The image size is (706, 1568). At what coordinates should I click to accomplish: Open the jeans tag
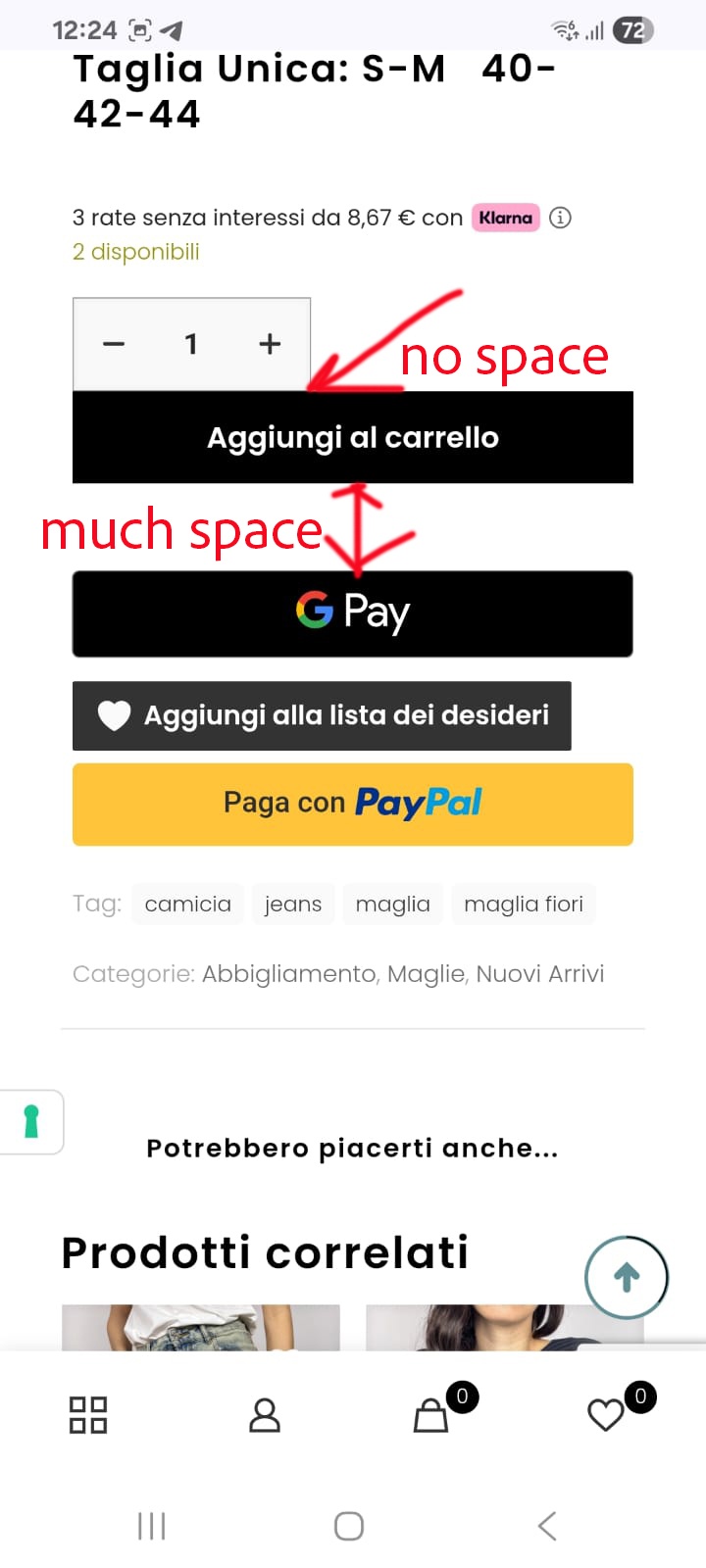click(292, 904)
